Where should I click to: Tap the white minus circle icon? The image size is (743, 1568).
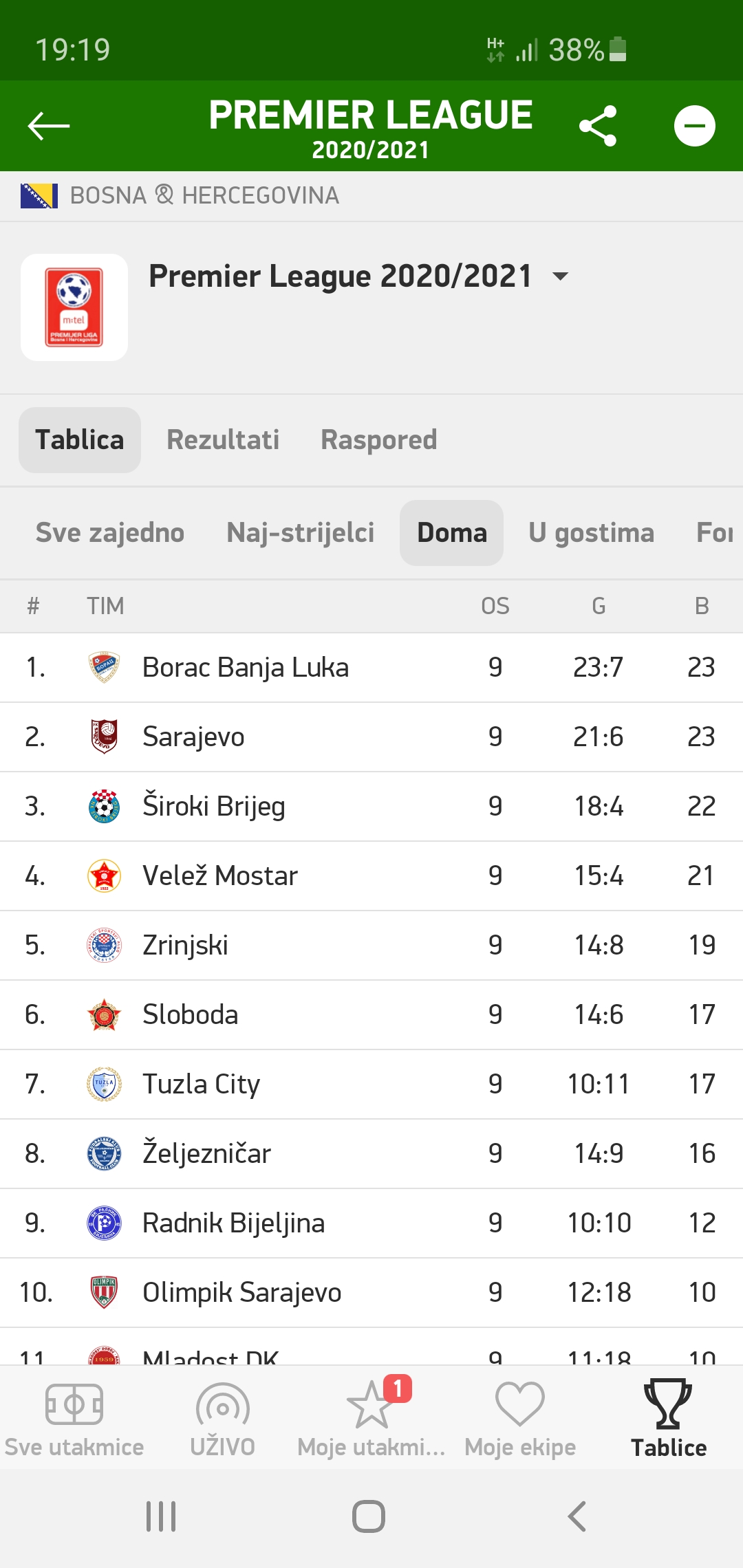pyautogui.click(x=694, y=126)
